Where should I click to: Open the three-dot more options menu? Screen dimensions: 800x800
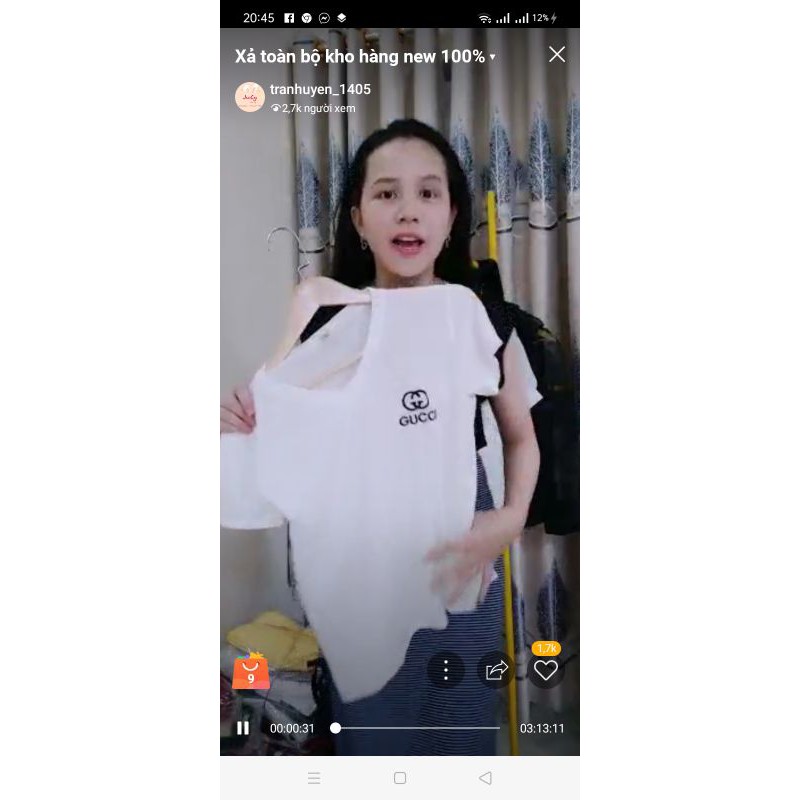(446, 670)
